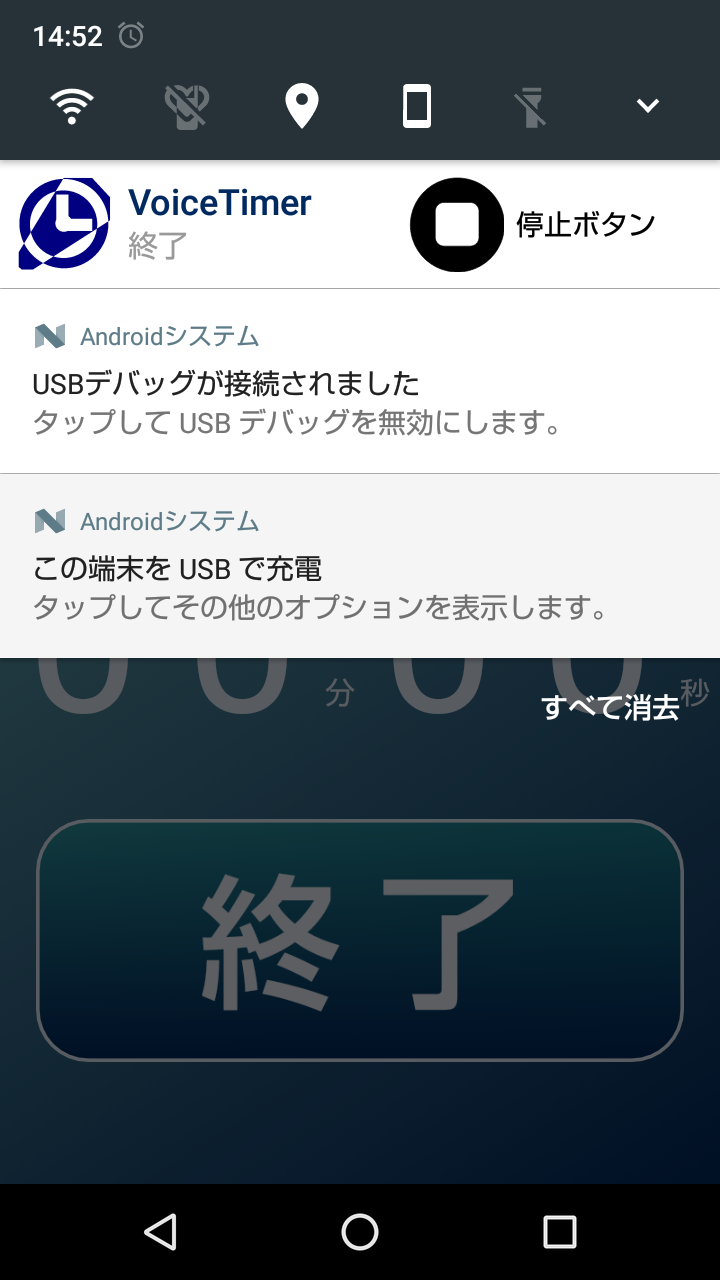Go back with the navigation bar arrow
Viewport: 720px width, 1280px height.
tap(160, 1232)
